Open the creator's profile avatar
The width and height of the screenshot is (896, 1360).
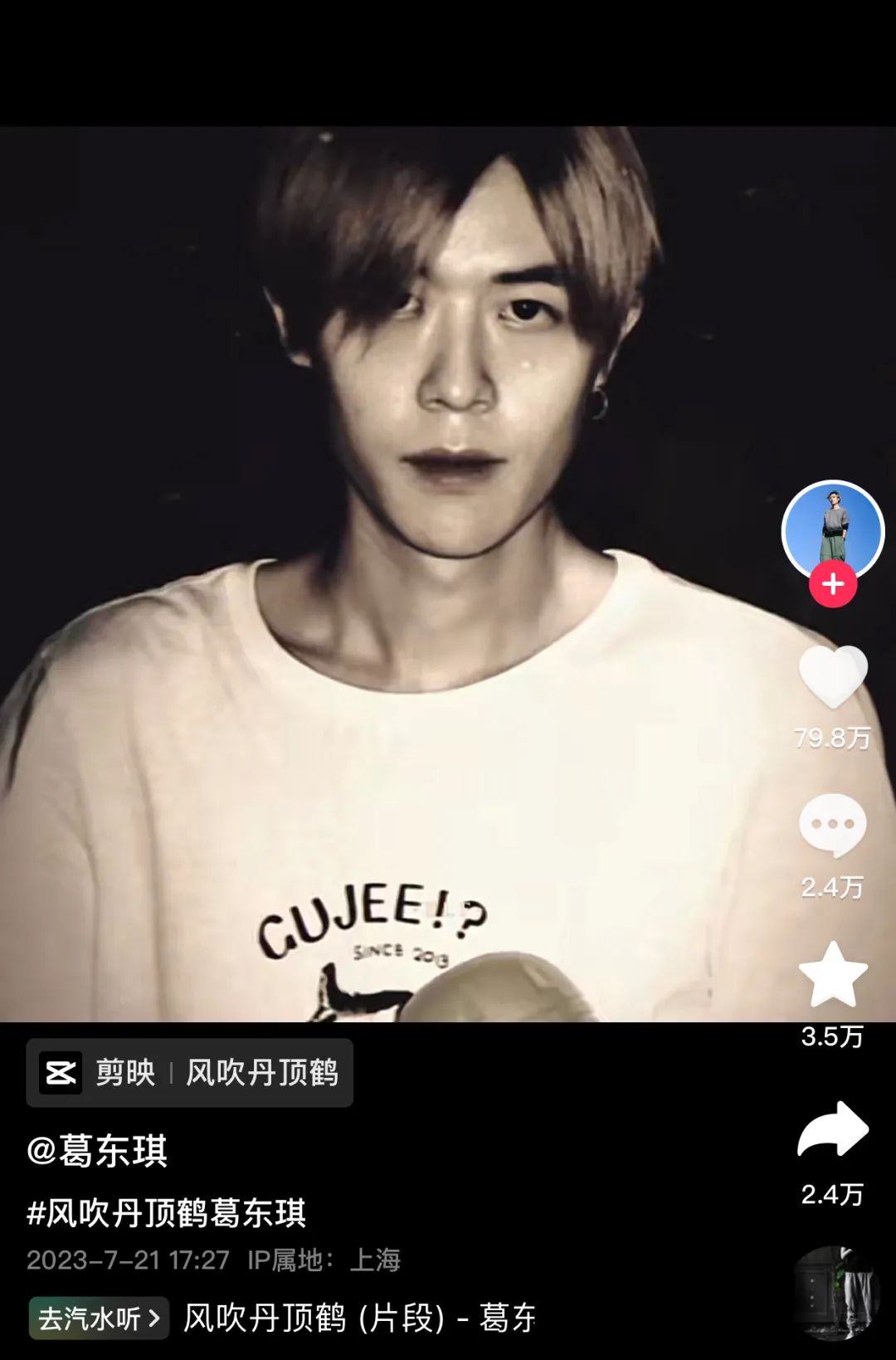point(832,529)
